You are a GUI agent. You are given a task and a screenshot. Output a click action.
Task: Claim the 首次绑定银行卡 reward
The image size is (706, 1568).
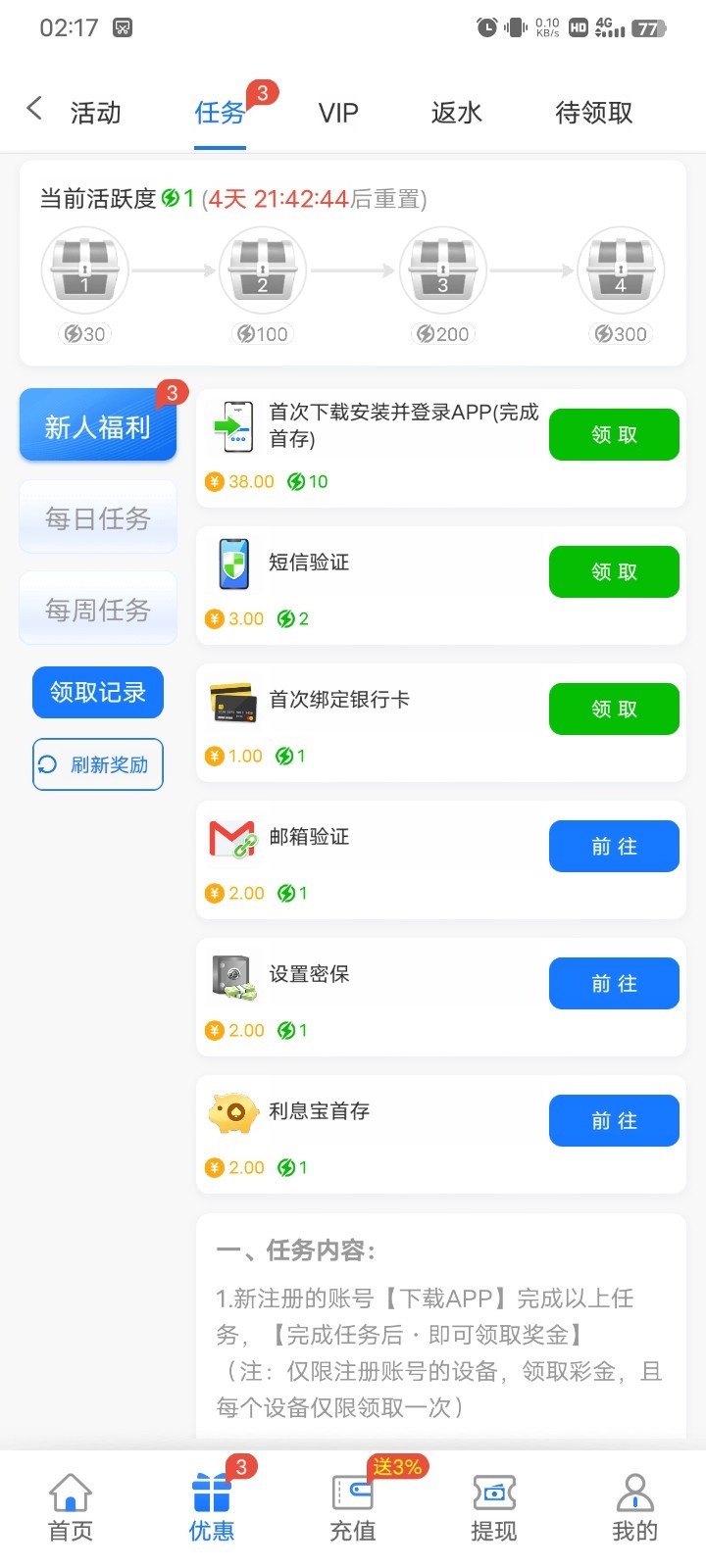(614, 709)
